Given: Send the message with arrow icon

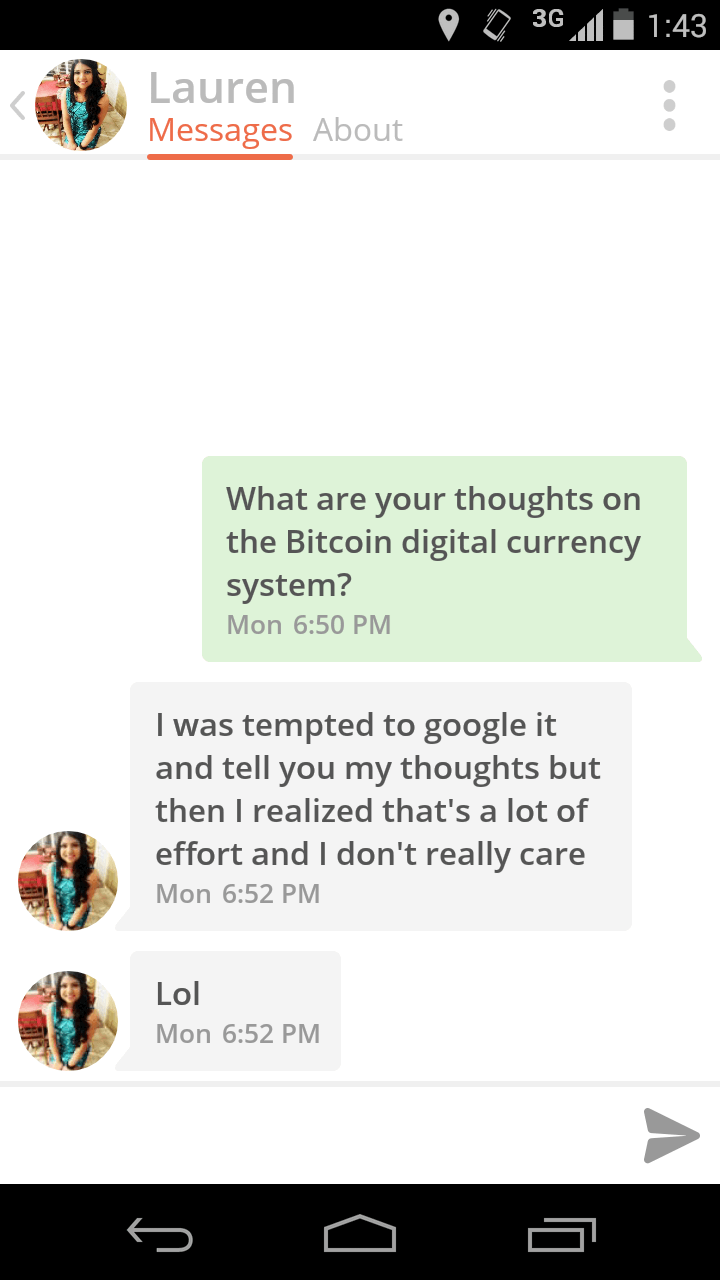Looking at the screenshot, I should (x=670, y=1135).
